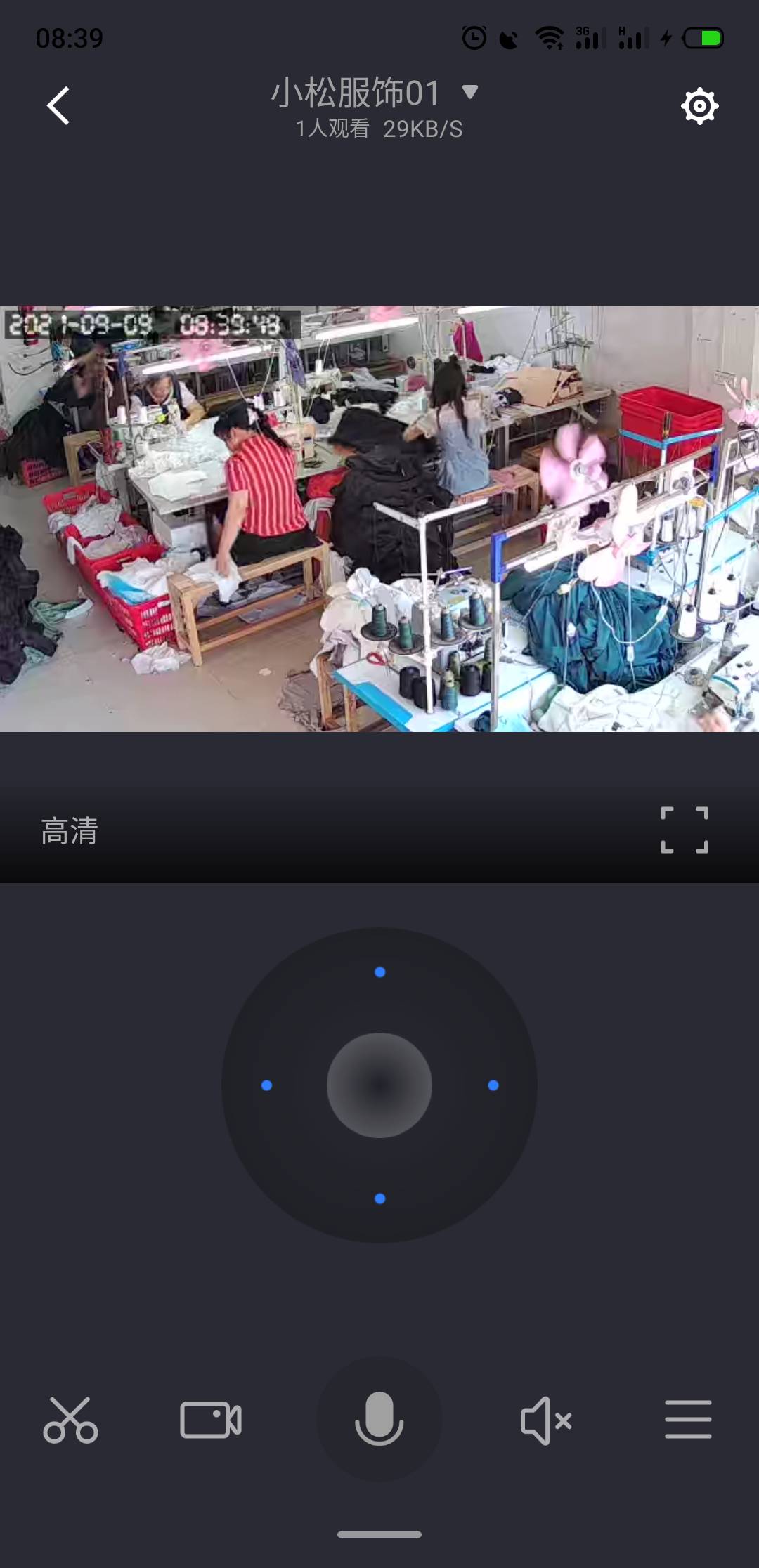Open camera settings gear

click(699, 107)
